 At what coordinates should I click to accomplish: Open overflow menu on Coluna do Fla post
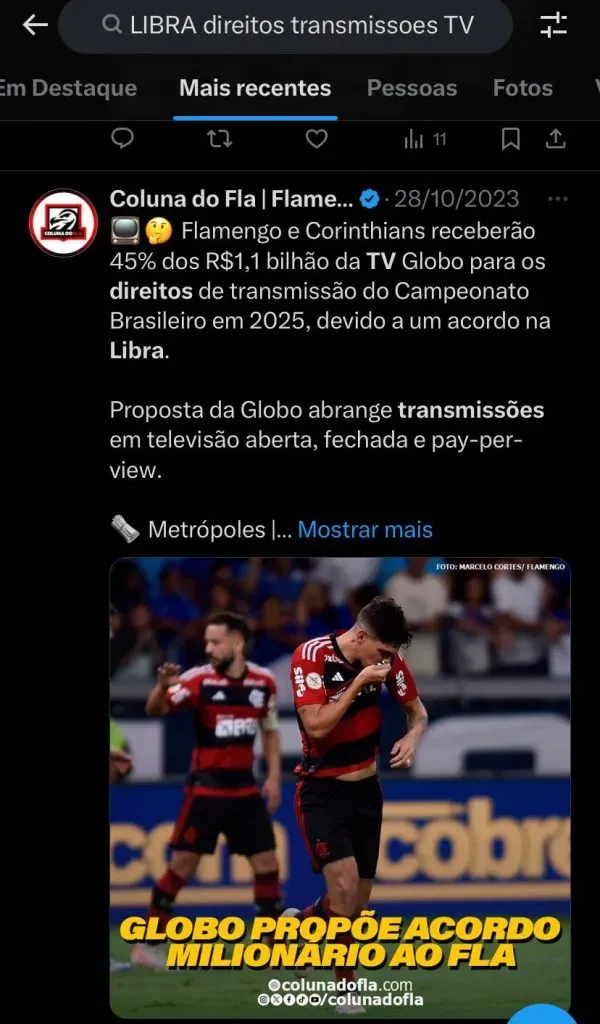557,198
